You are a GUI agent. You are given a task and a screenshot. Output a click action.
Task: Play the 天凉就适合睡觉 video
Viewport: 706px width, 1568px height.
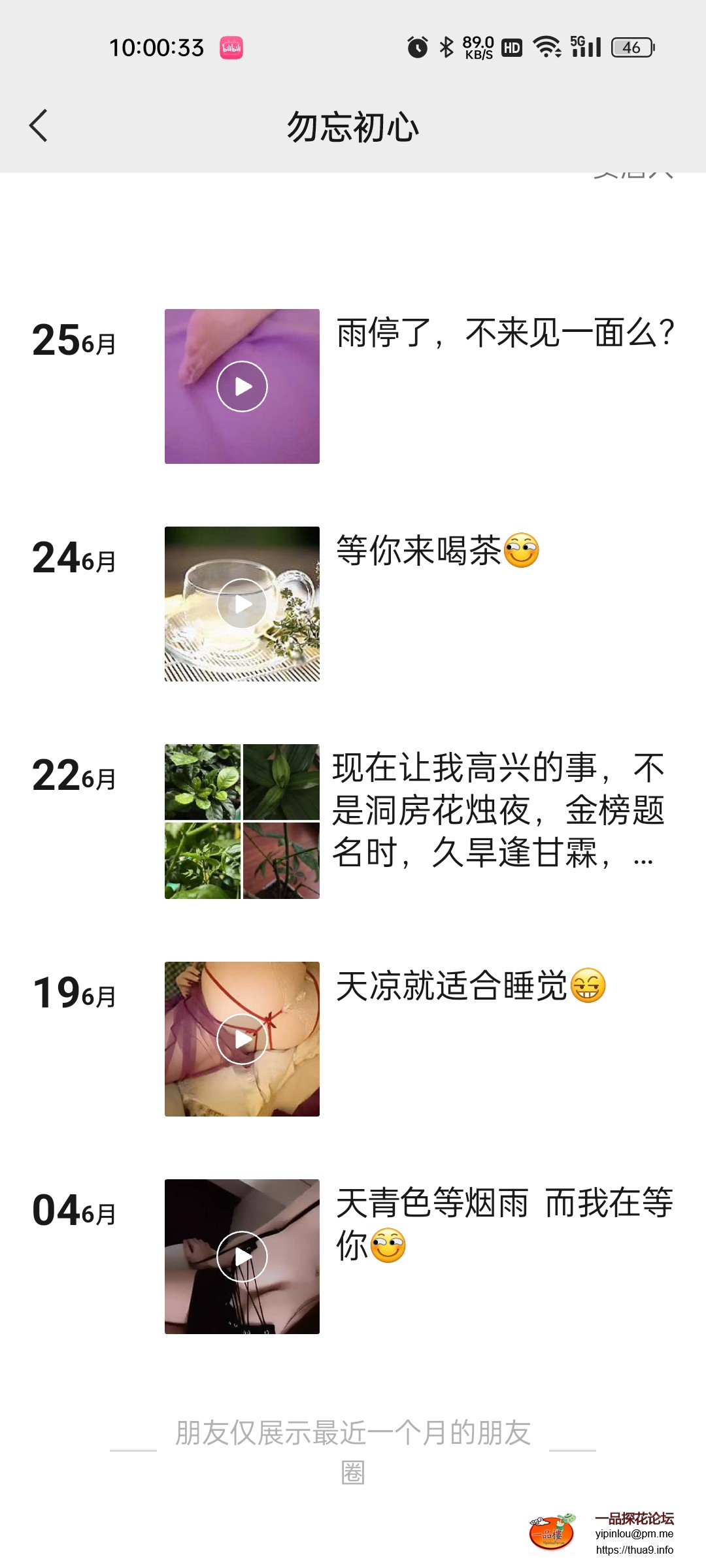pos(242,1039)
